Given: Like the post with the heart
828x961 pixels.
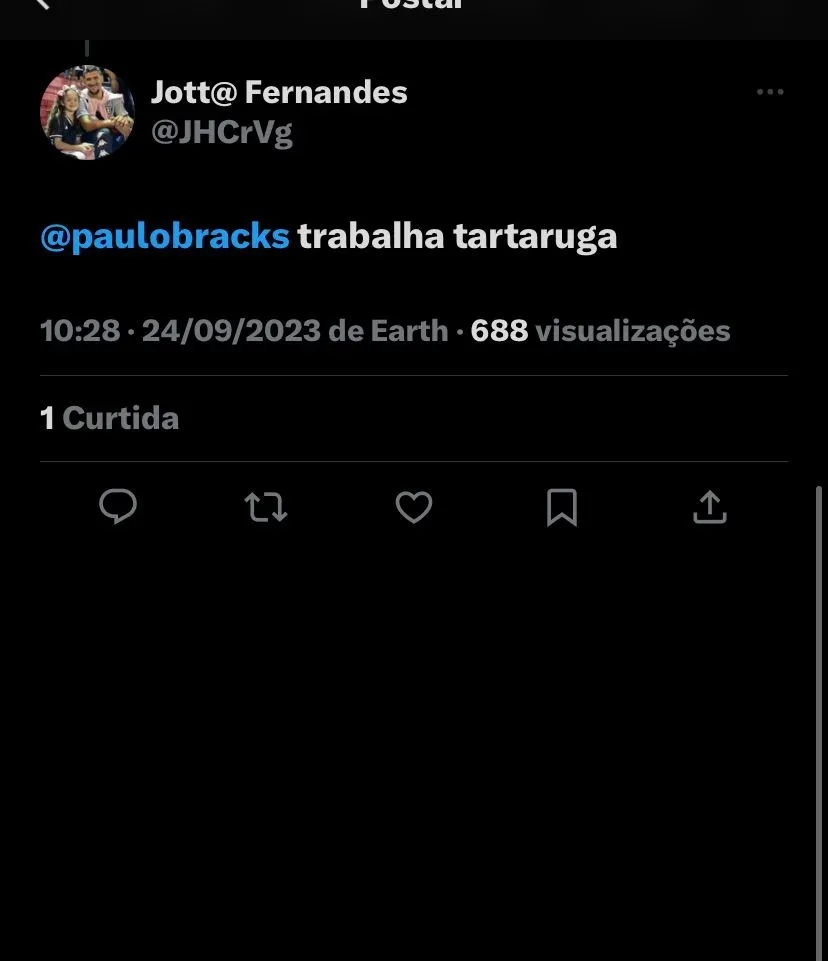Looking at the screenshot, I should coord(414,507).
